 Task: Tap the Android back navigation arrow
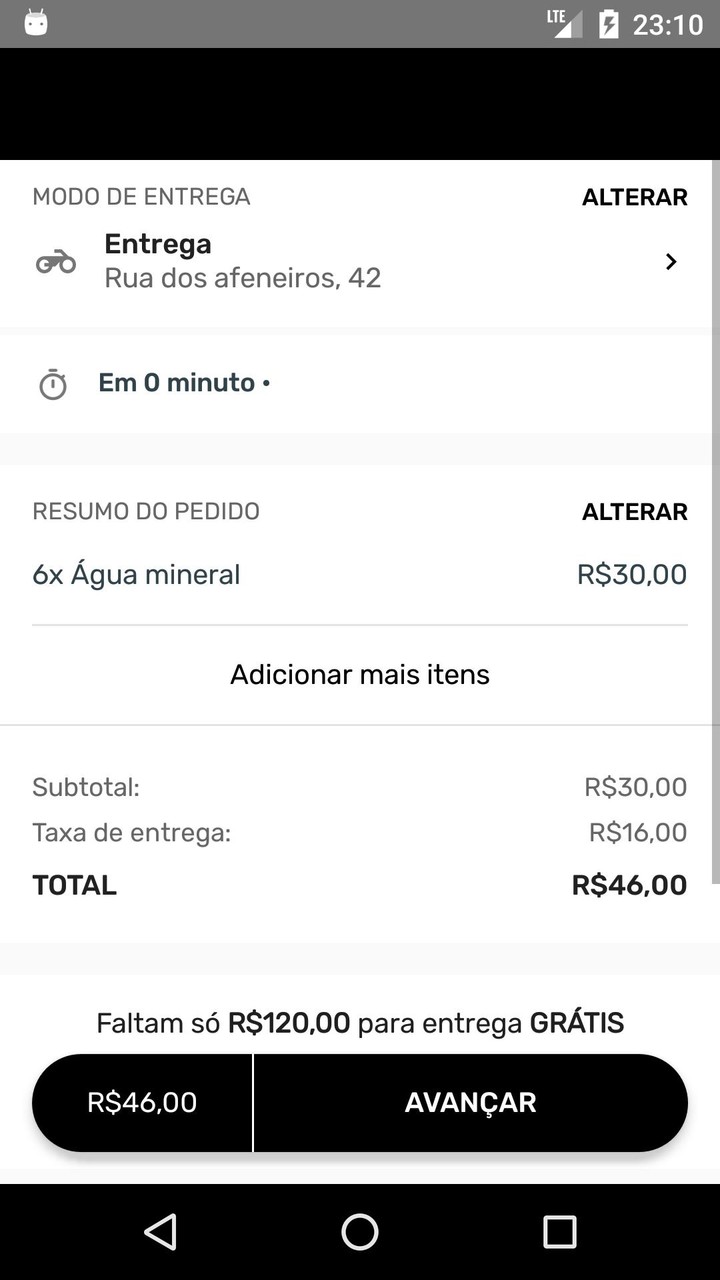[161, 1232]
